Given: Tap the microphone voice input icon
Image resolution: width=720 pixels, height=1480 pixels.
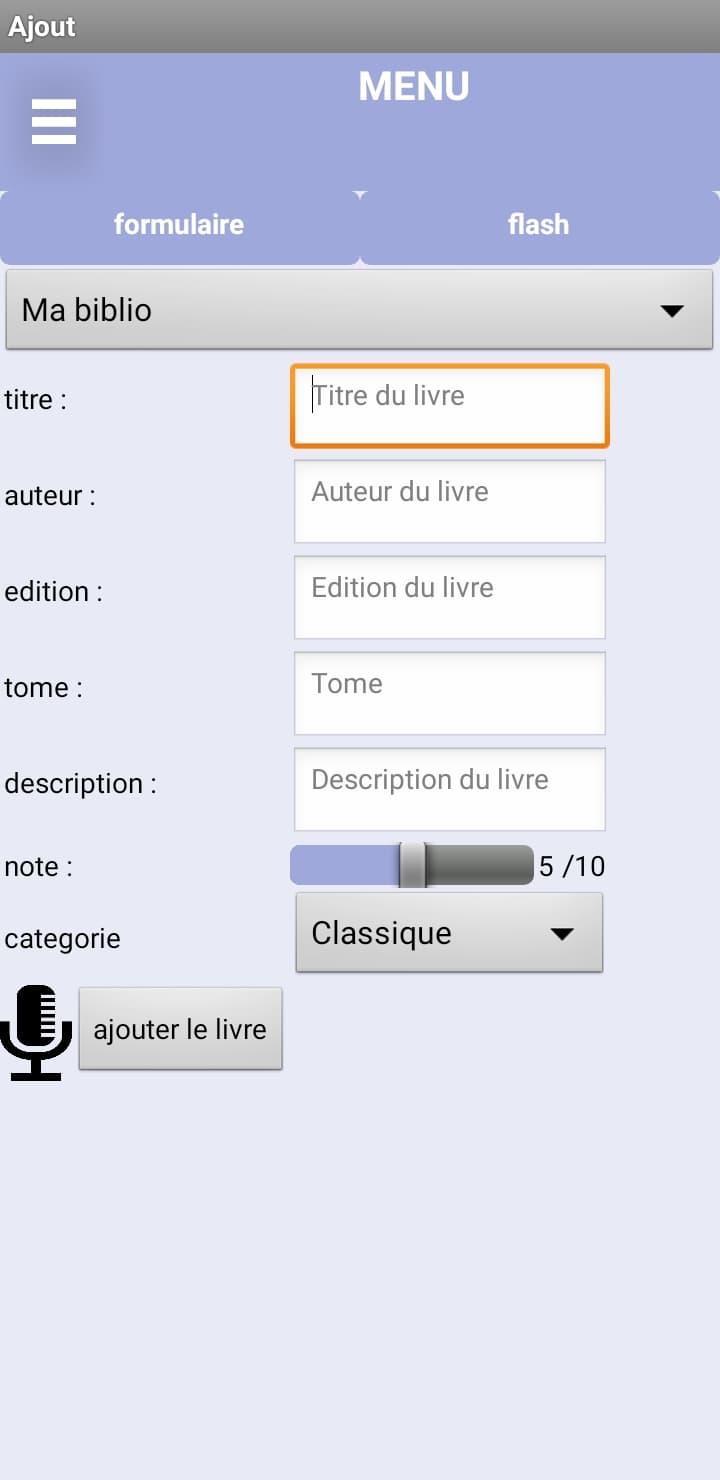Looking at the screenshot, I should (x=37, y=1033).
